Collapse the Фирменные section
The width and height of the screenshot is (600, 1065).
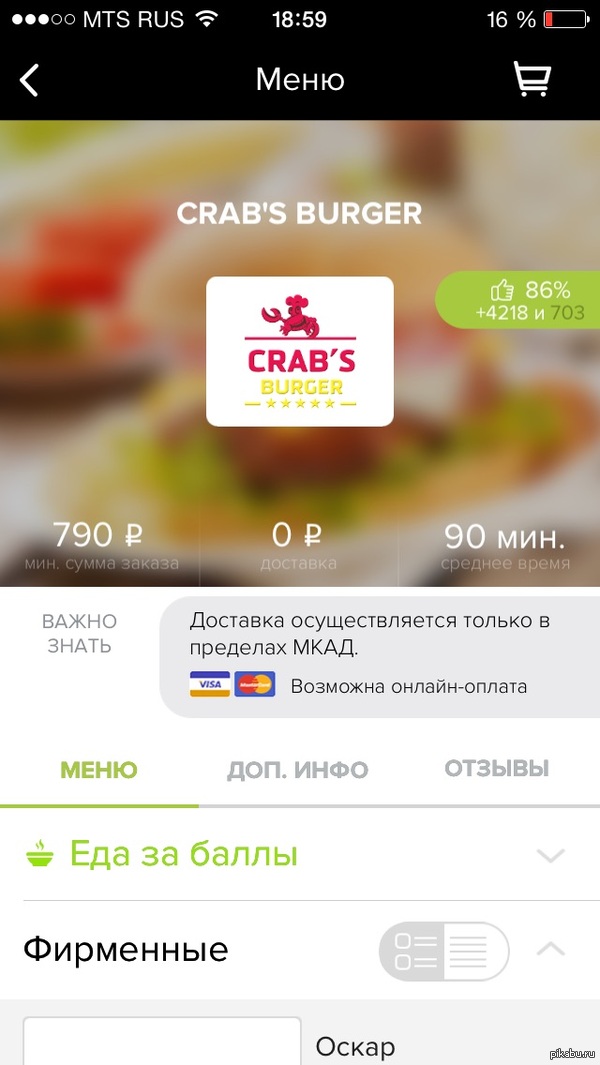click(551, 949)
